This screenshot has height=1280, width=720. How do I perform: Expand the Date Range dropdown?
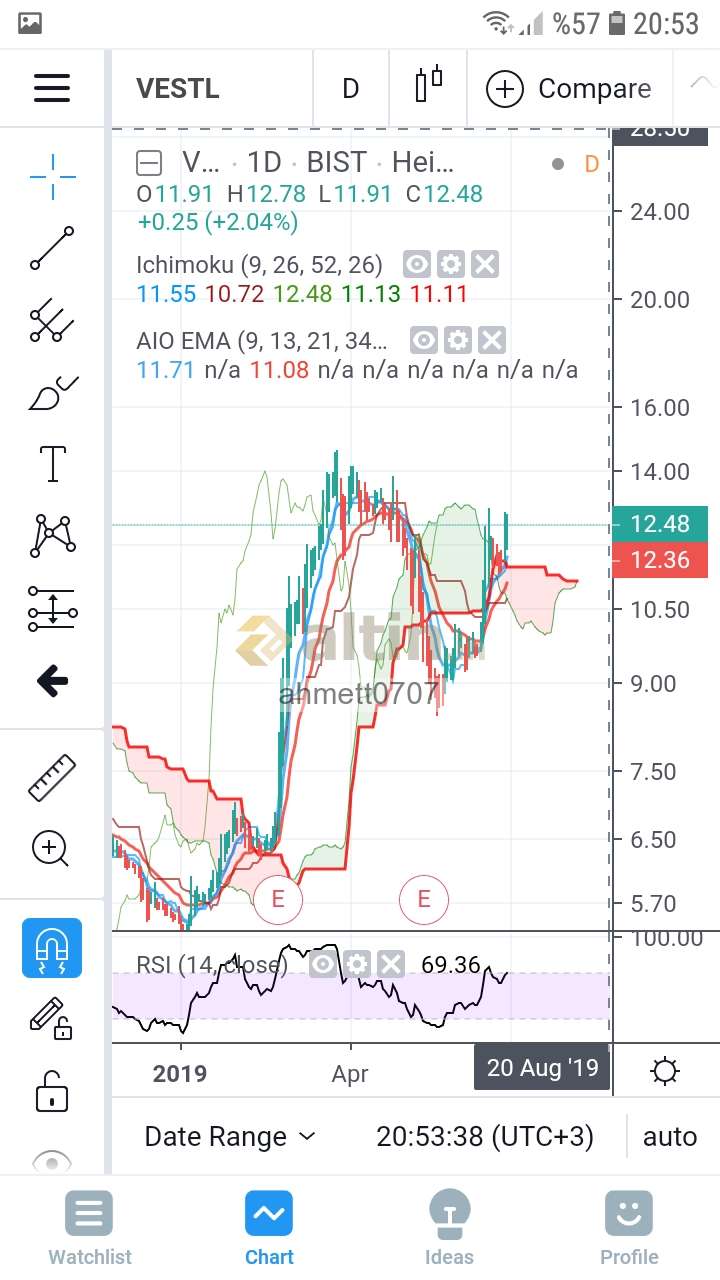[x=230, y=1136]
